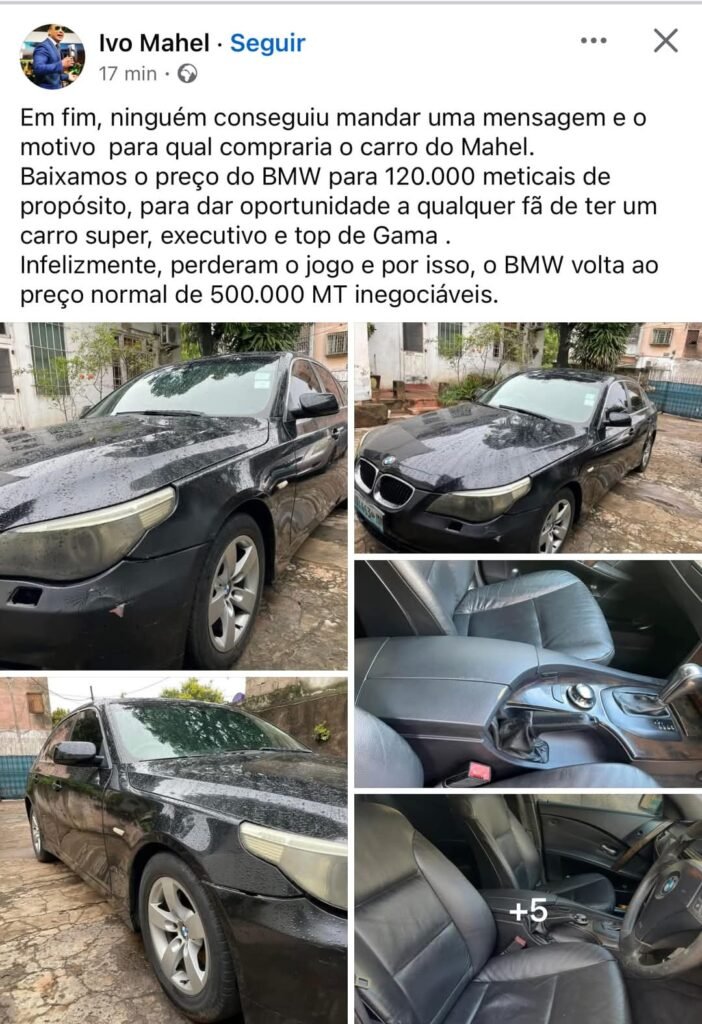Screen dimensions: 702x1024
Task: Open Ivo Mahel's profile name link
Action: pyautogui.click(x=154, y=43)
